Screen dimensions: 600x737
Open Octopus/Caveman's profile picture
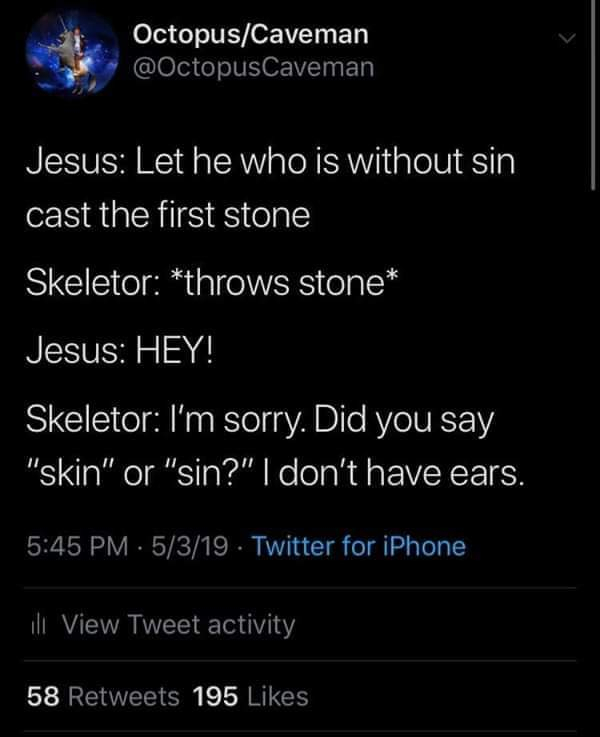(68, 57)
